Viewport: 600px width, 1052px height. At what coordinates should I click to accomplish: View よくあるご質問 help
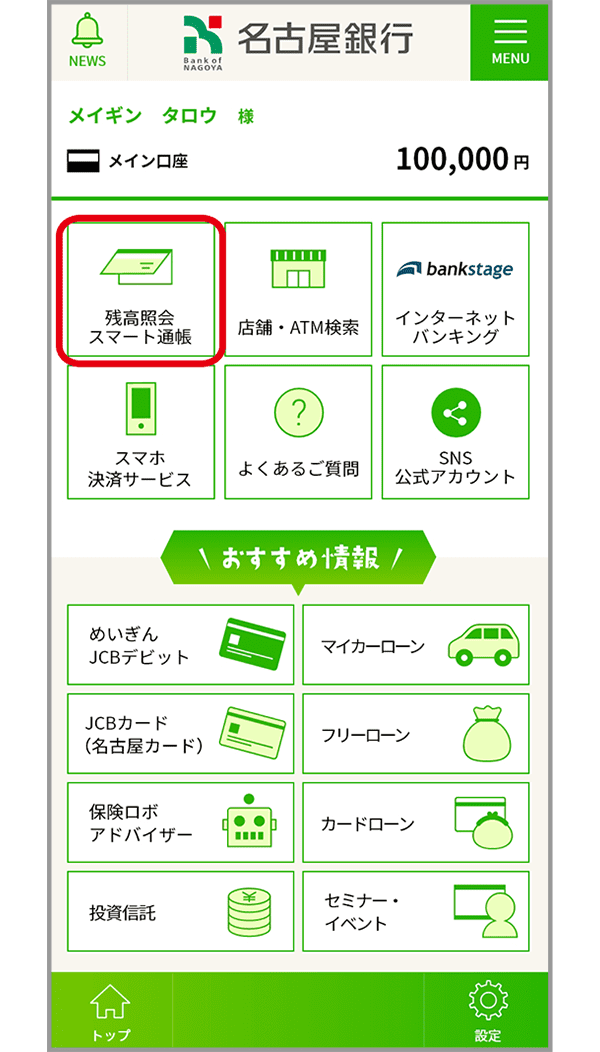(298, 432)
